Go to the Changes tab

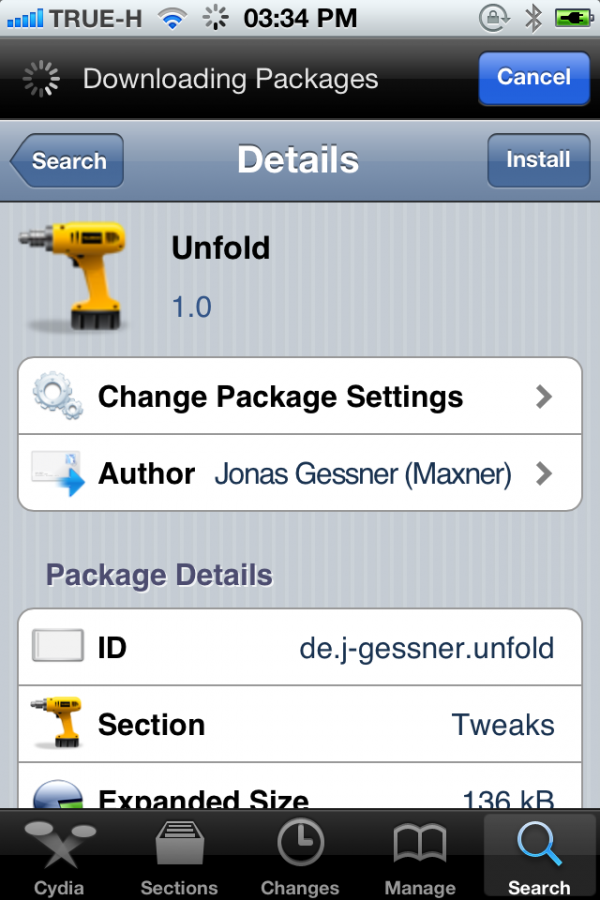[x=300, y=856]
